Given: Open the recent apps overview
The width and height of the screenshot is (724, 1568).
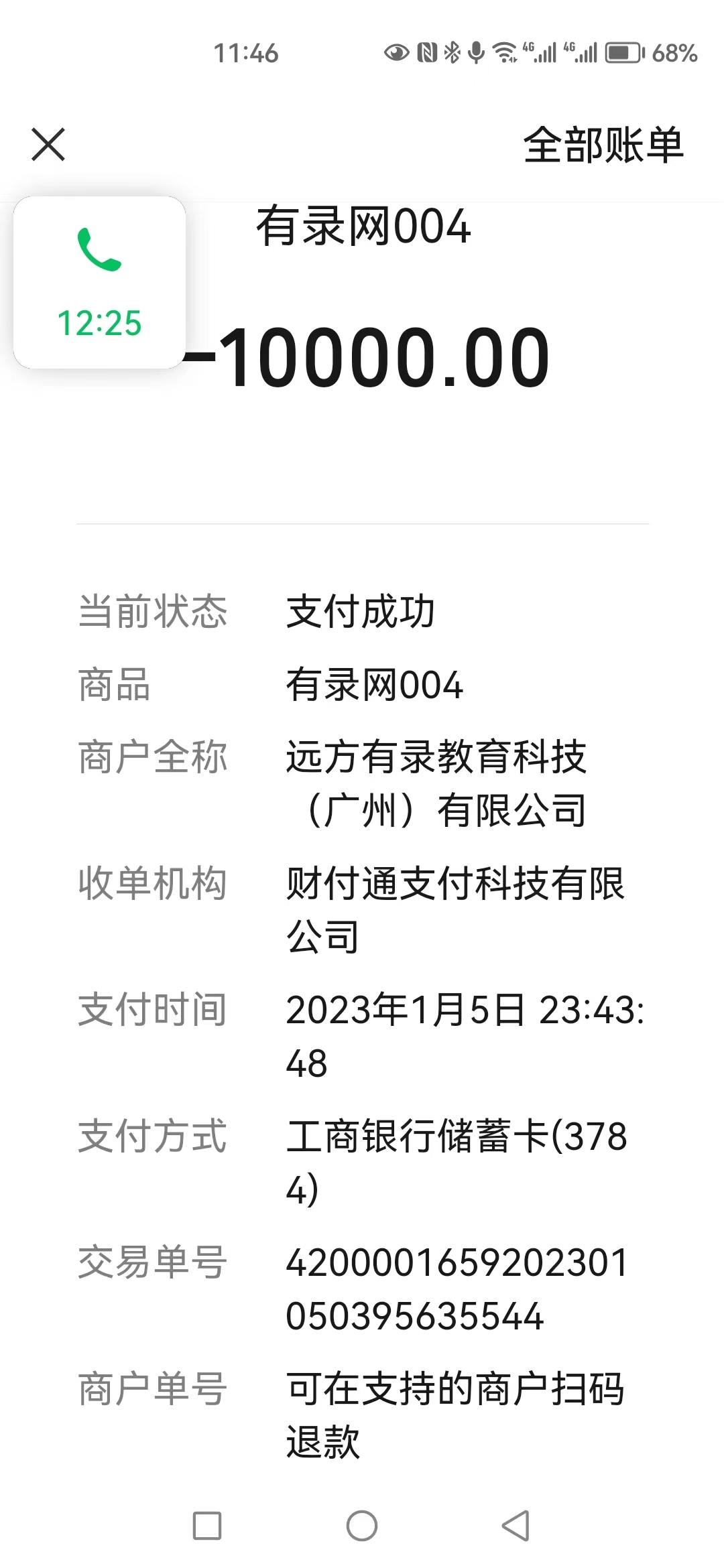Looking at the screenshot, I should [207, 1526].
